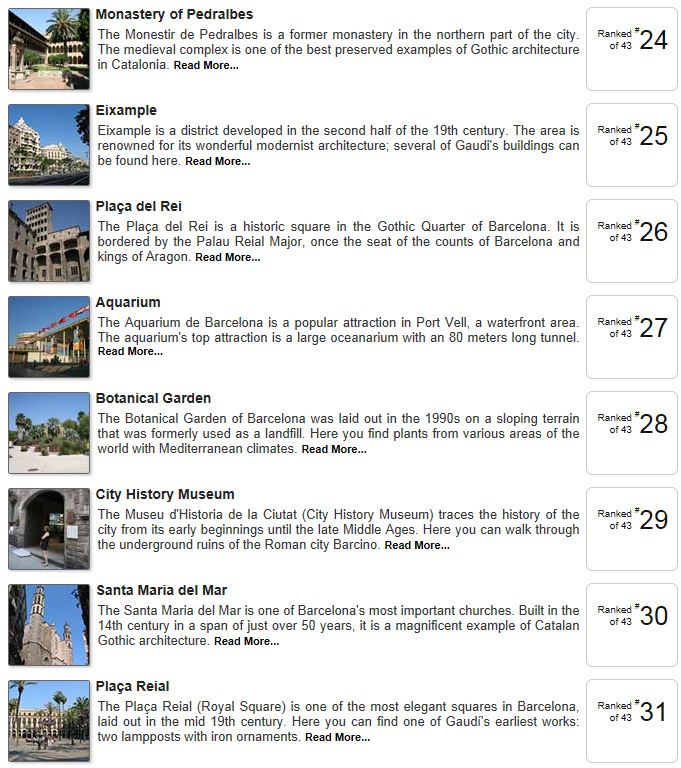Viewport: 681px width, 768px height.
Task: Read more about Plaça del Rei
Action: pyautogui.click(x=227, y=257)
